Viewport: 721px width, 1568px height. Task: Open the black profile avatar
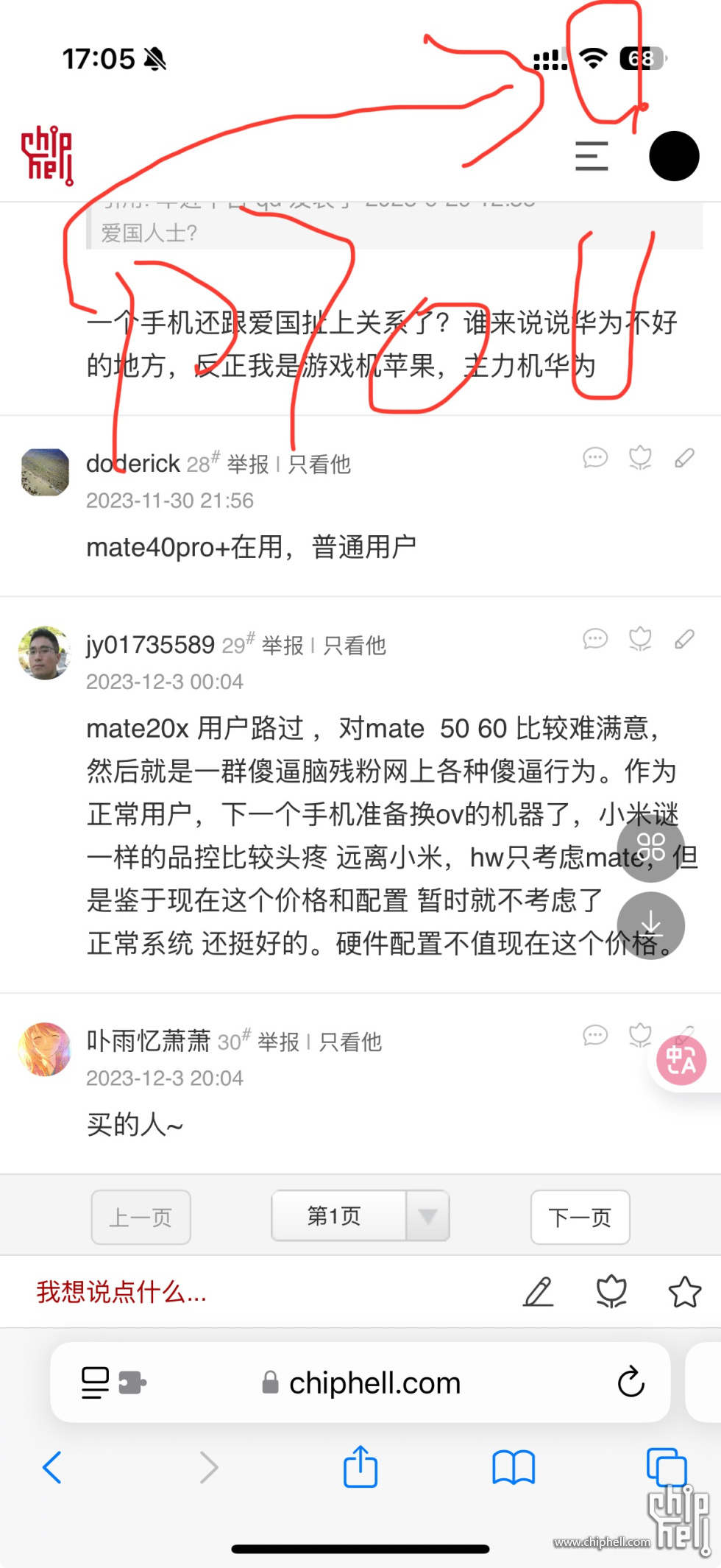click(673, 156)
